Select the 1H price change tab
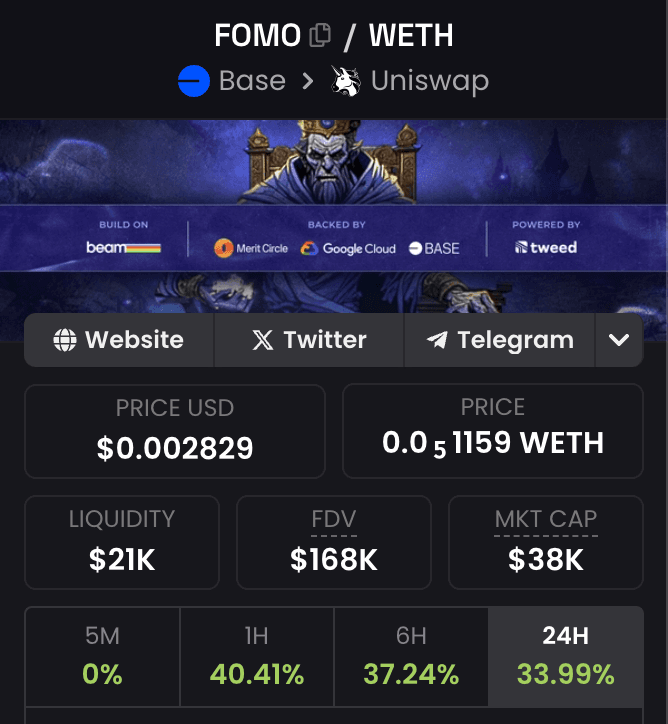Image resolution: width=668 pixels, height=724 pixels. click(x=257, y=657)
